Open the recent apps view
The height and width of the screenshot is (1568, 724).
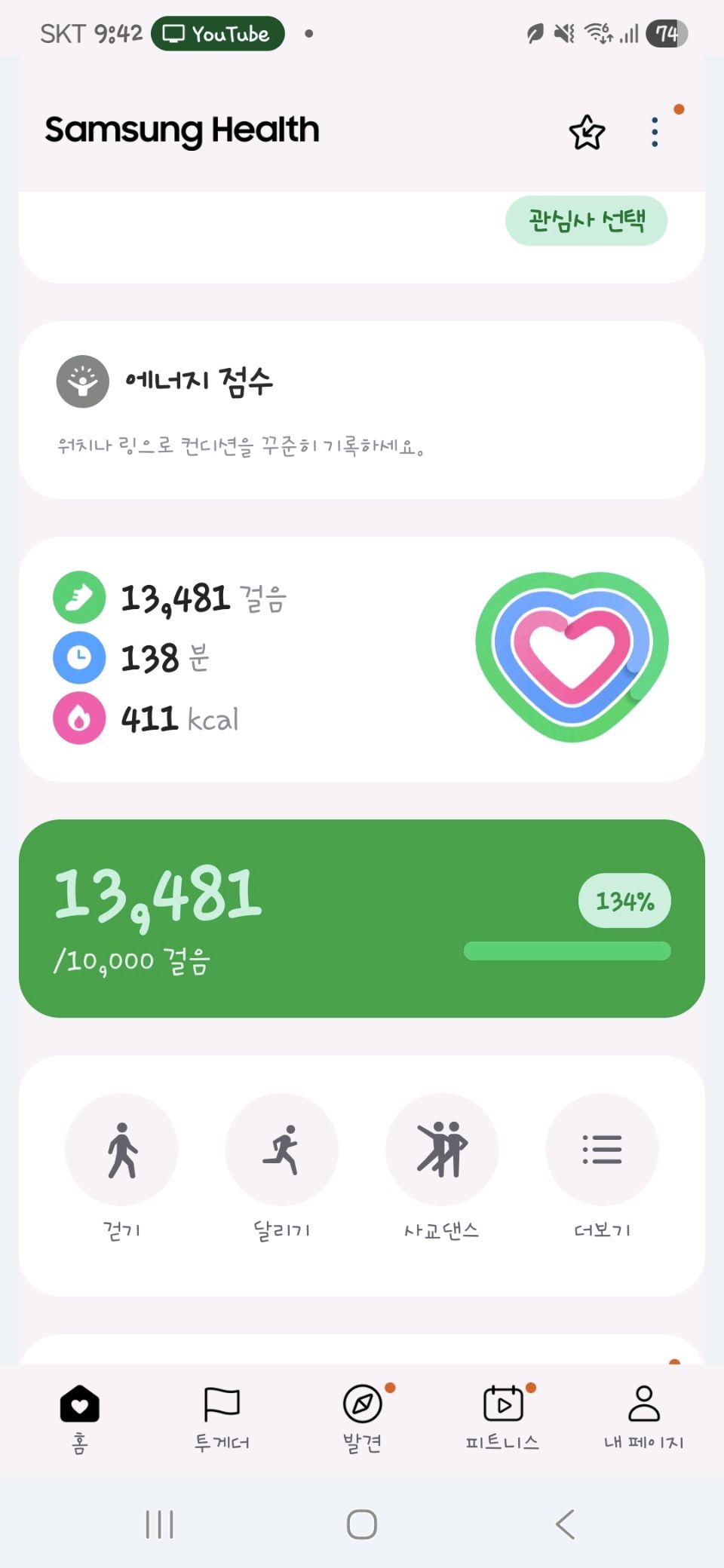(x=159, y=1524)
